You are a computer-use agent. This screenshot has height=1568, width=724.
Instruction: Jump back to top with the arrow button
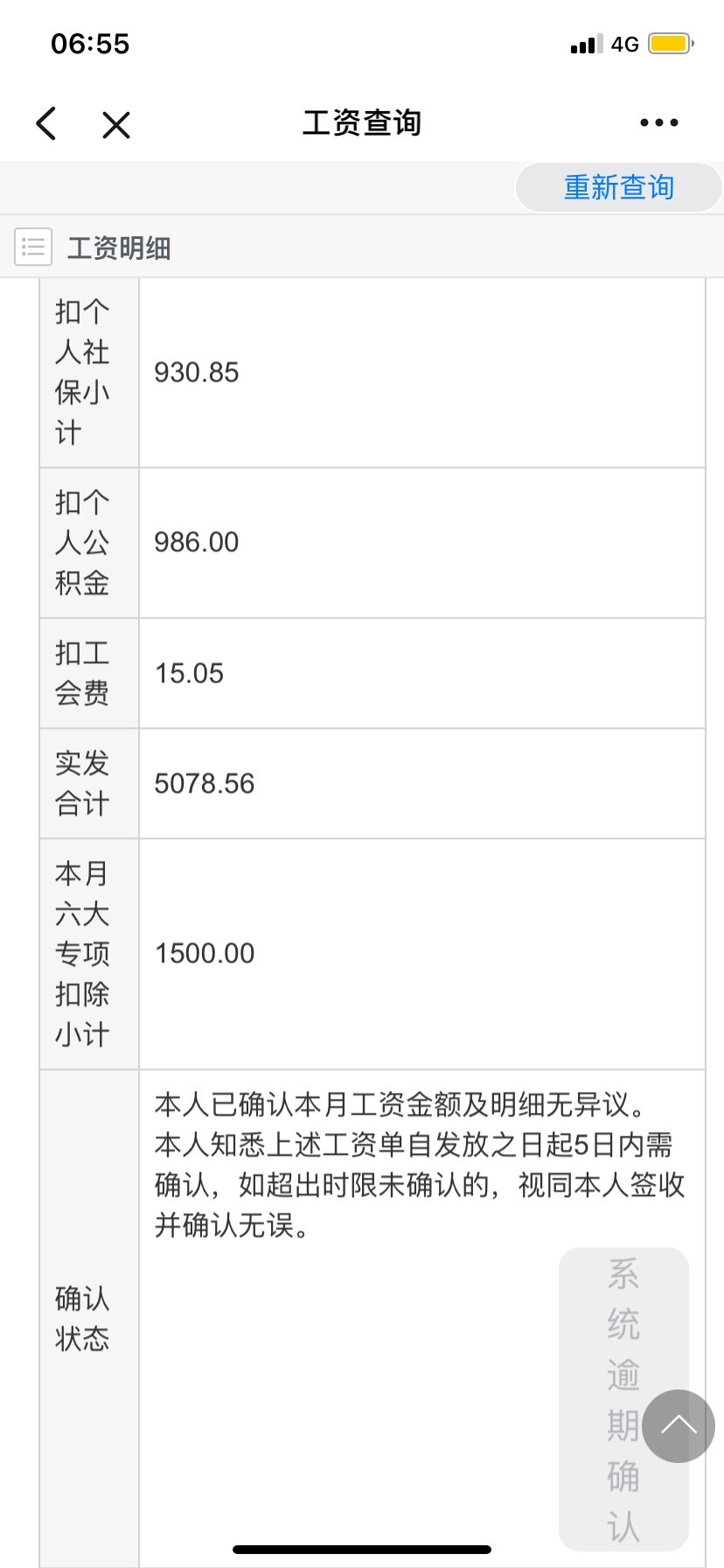[678, 1426]
